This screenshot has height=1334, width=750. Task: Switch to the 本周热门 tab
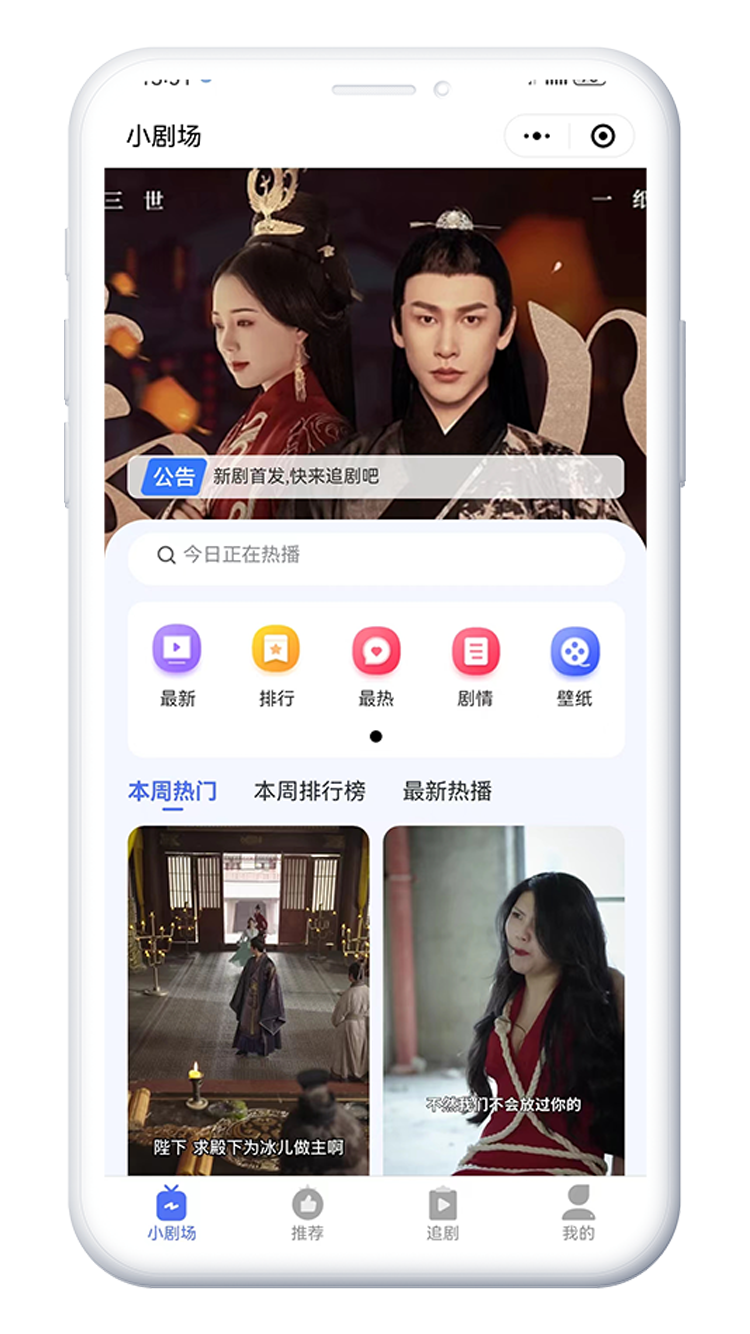click(x=172, y=791)
